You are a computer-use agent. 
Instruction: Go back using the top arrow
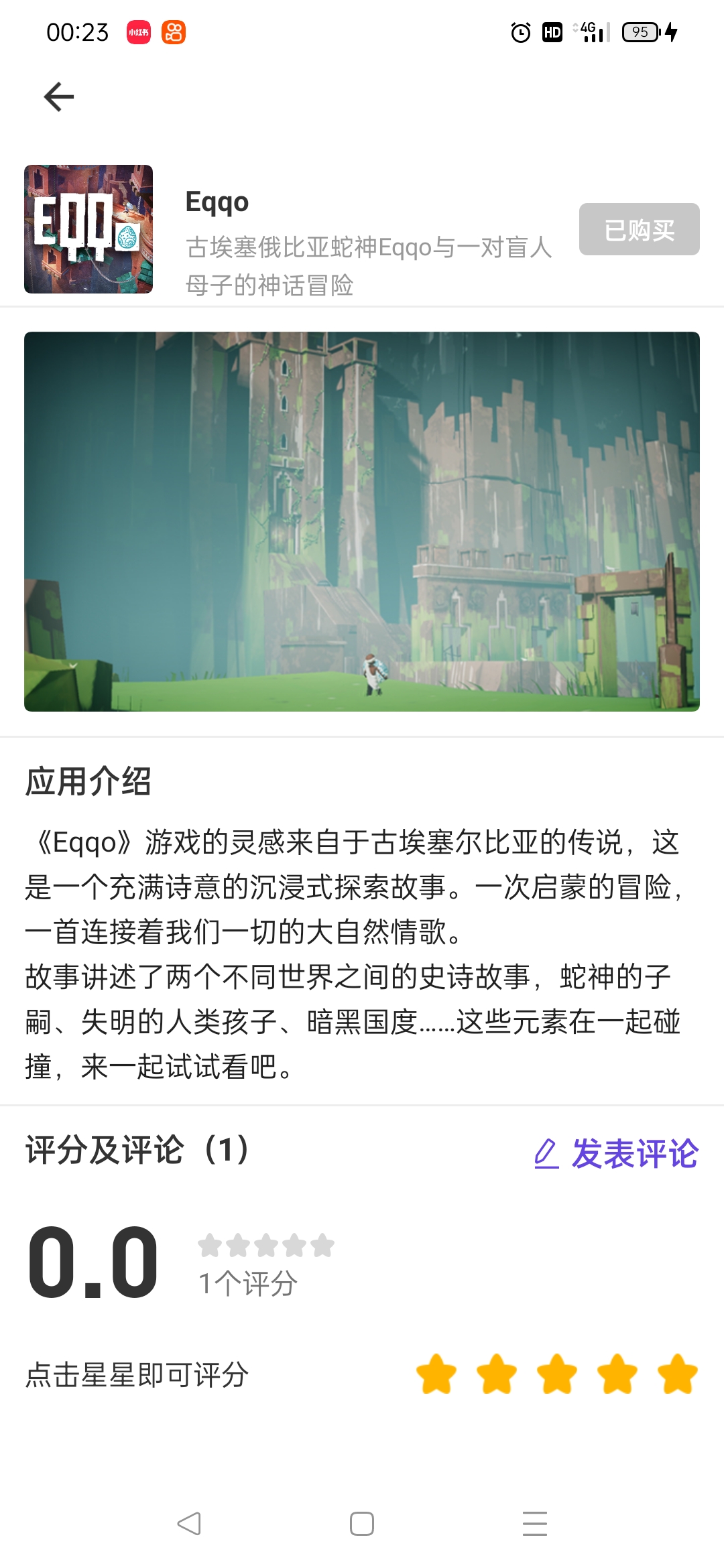tap(59, 97)
